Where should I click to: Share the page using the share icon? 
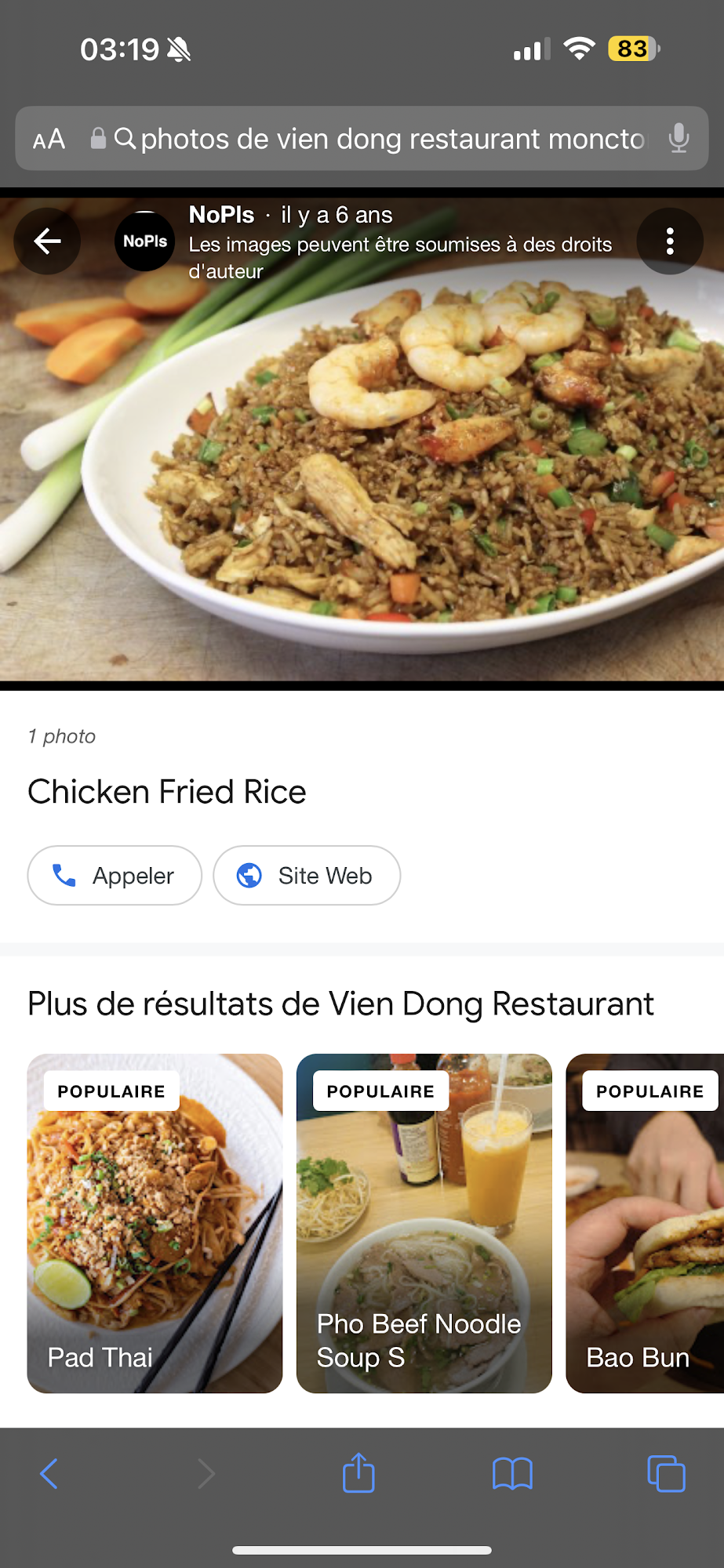click(x=358, y=1473)
